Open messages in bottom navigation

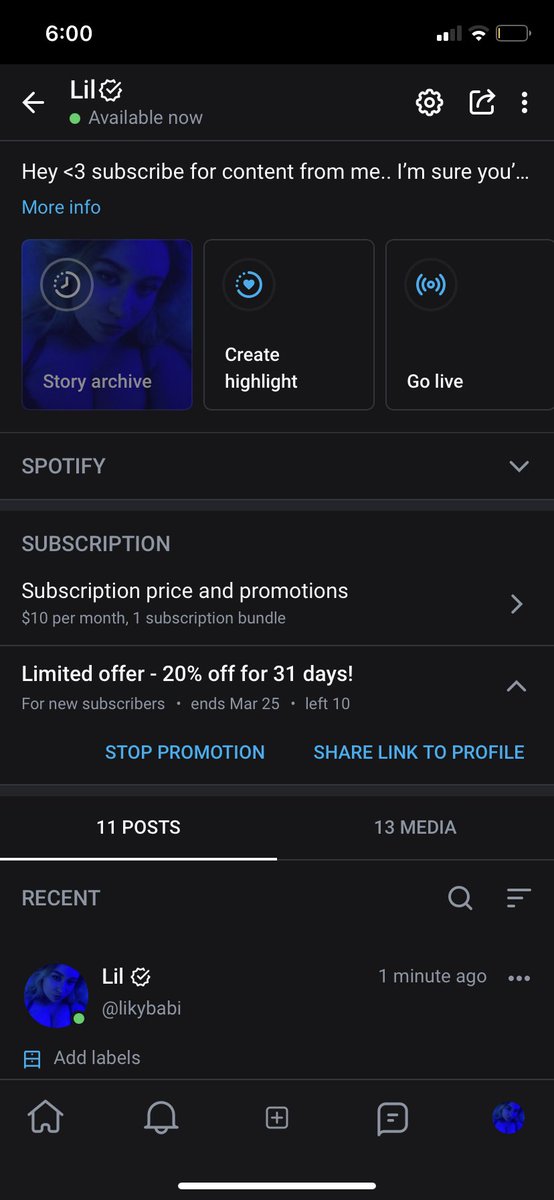click(392, 1118)
